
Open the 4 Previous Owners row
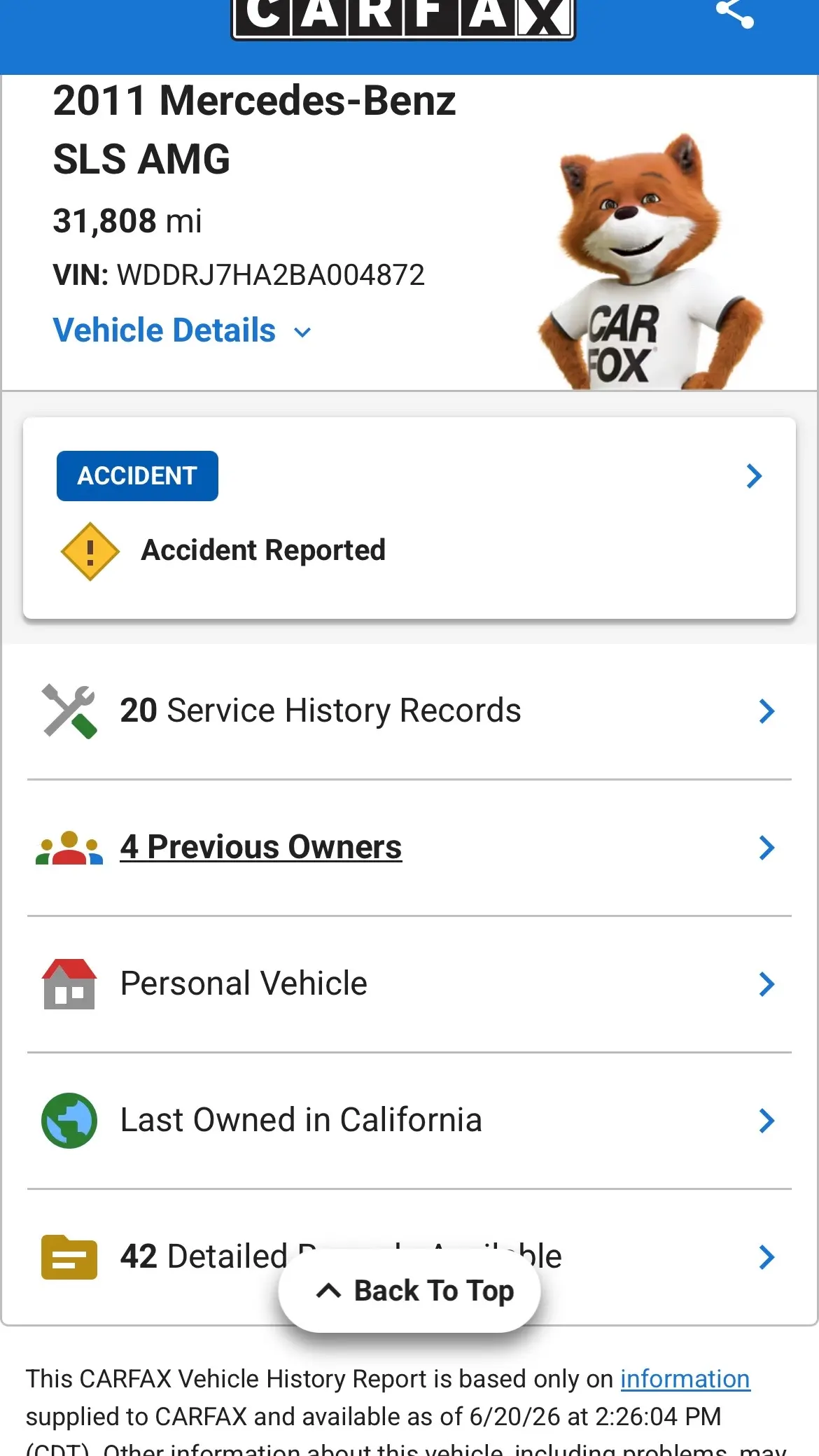point(409,848)
